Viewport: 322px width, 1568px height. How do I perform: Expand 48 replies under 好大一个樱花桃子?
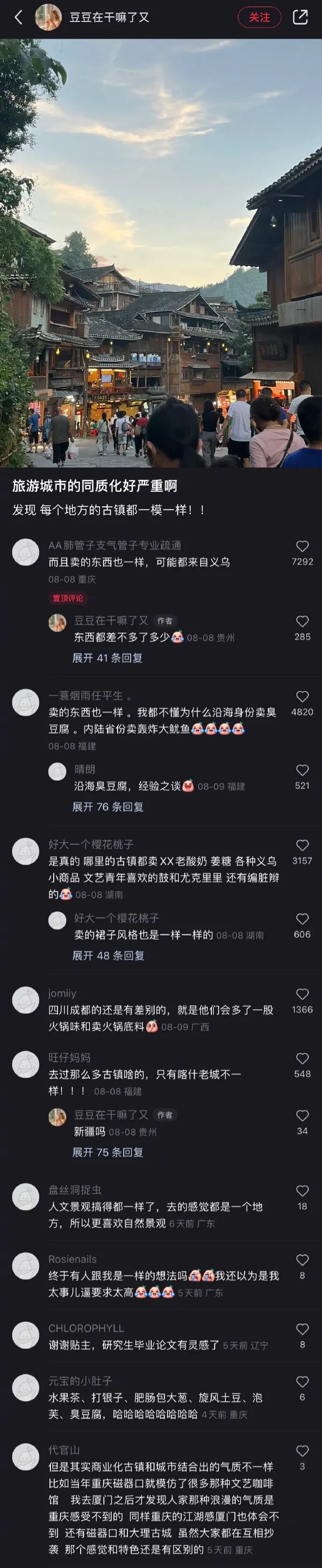coord(109,955)
